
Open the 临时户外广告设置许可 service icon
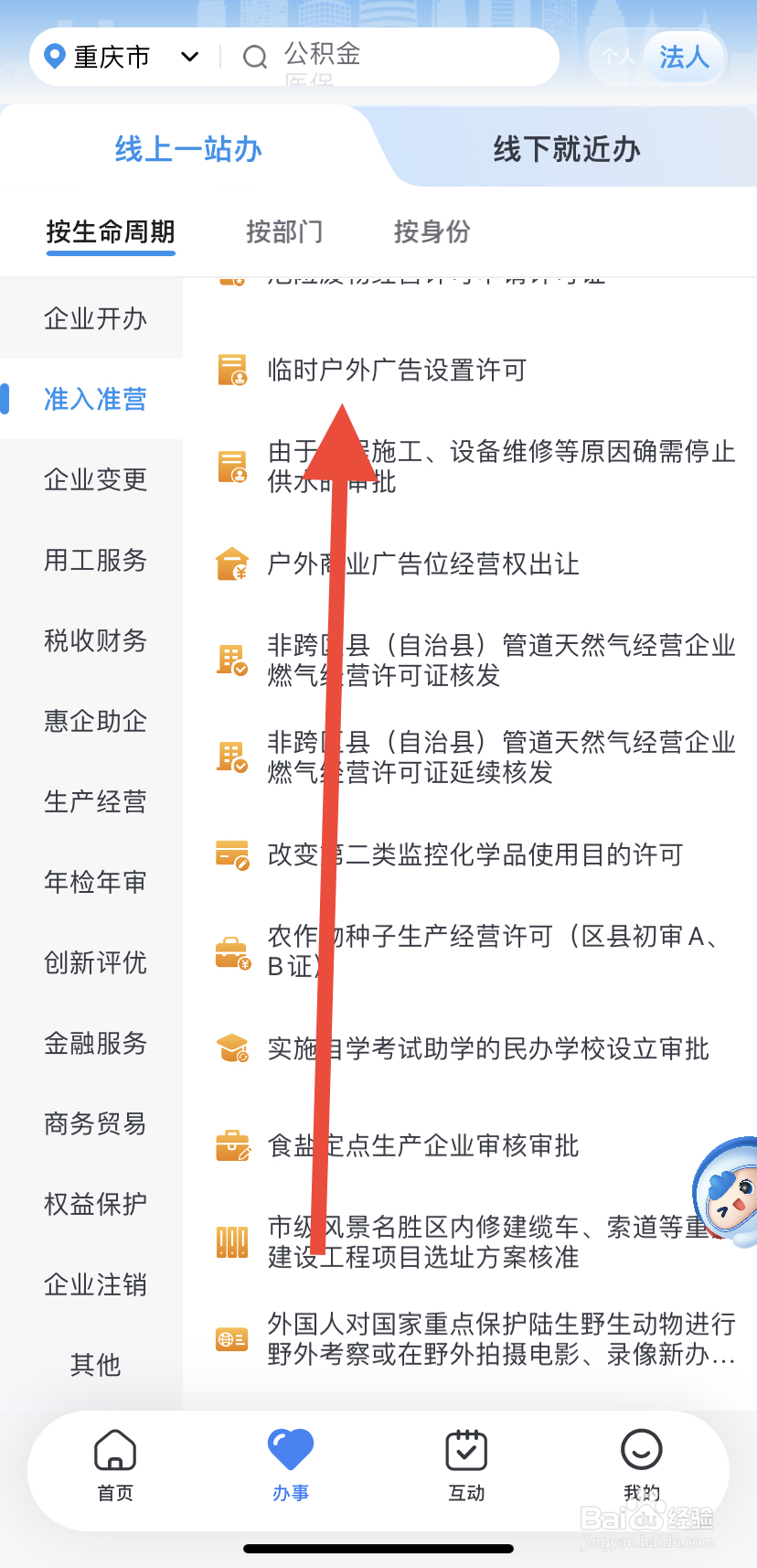coord(232,370)
